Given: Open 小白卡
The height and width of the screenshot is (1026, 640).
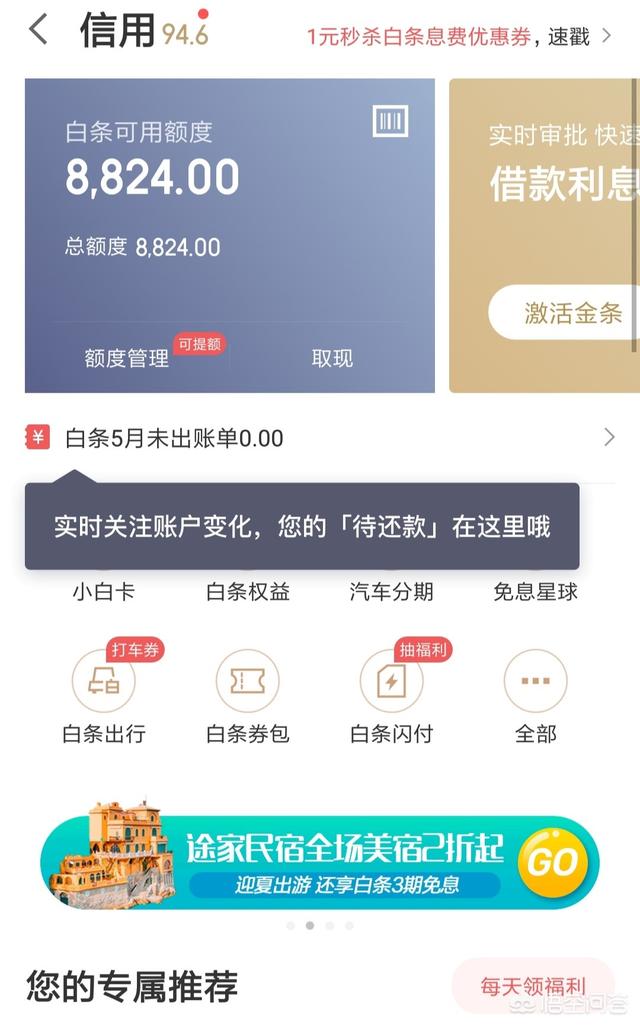Looking at the screenshot, I should [x=103, y=591].
